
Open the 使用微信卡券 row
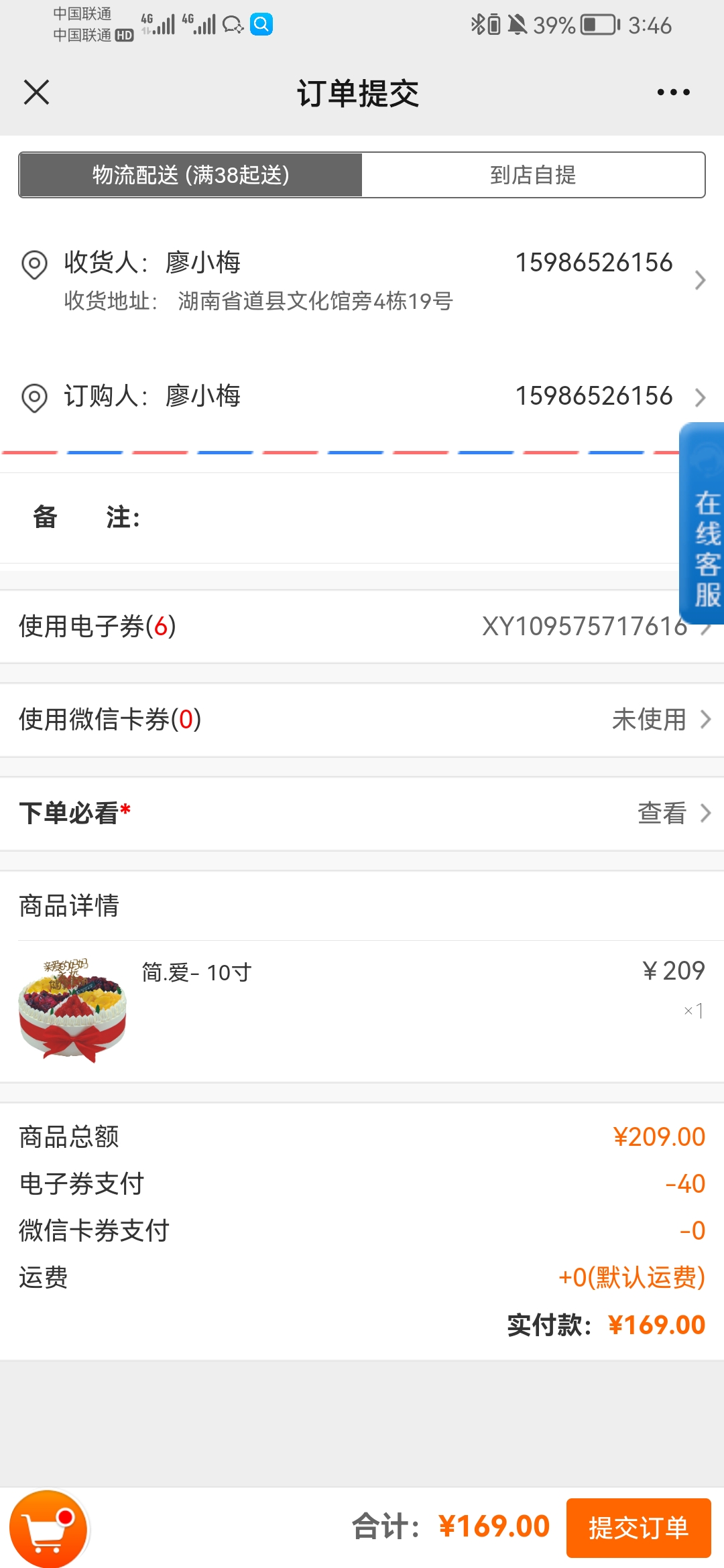[x=362, y=720]
